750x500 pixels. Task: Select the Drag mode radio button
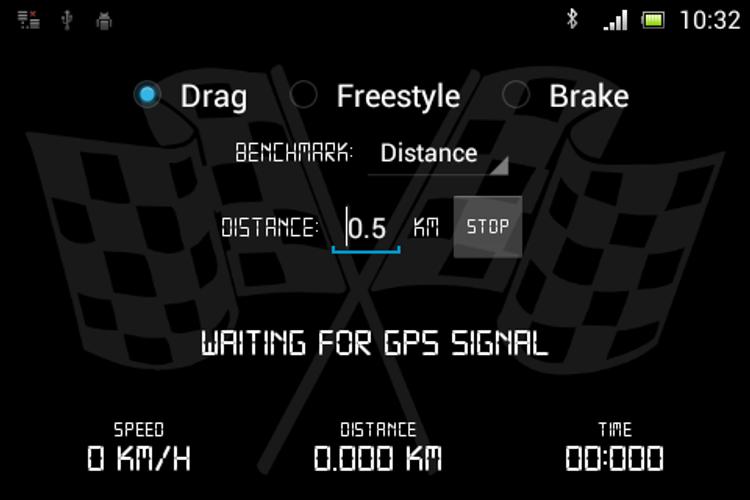click(148, 95)
